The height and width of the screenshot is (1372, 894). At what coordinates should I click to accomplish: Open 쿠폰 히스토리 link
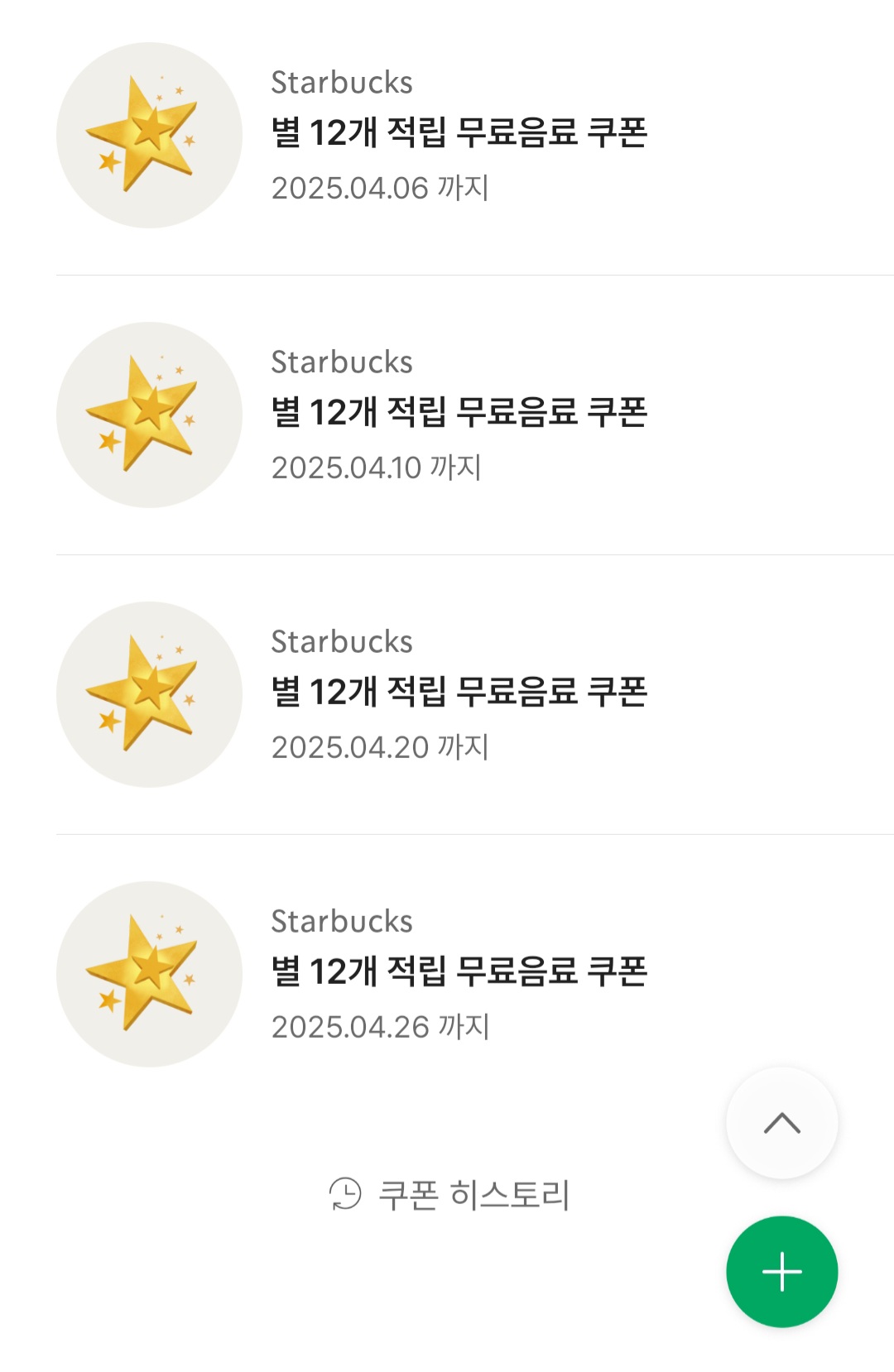449,1195
